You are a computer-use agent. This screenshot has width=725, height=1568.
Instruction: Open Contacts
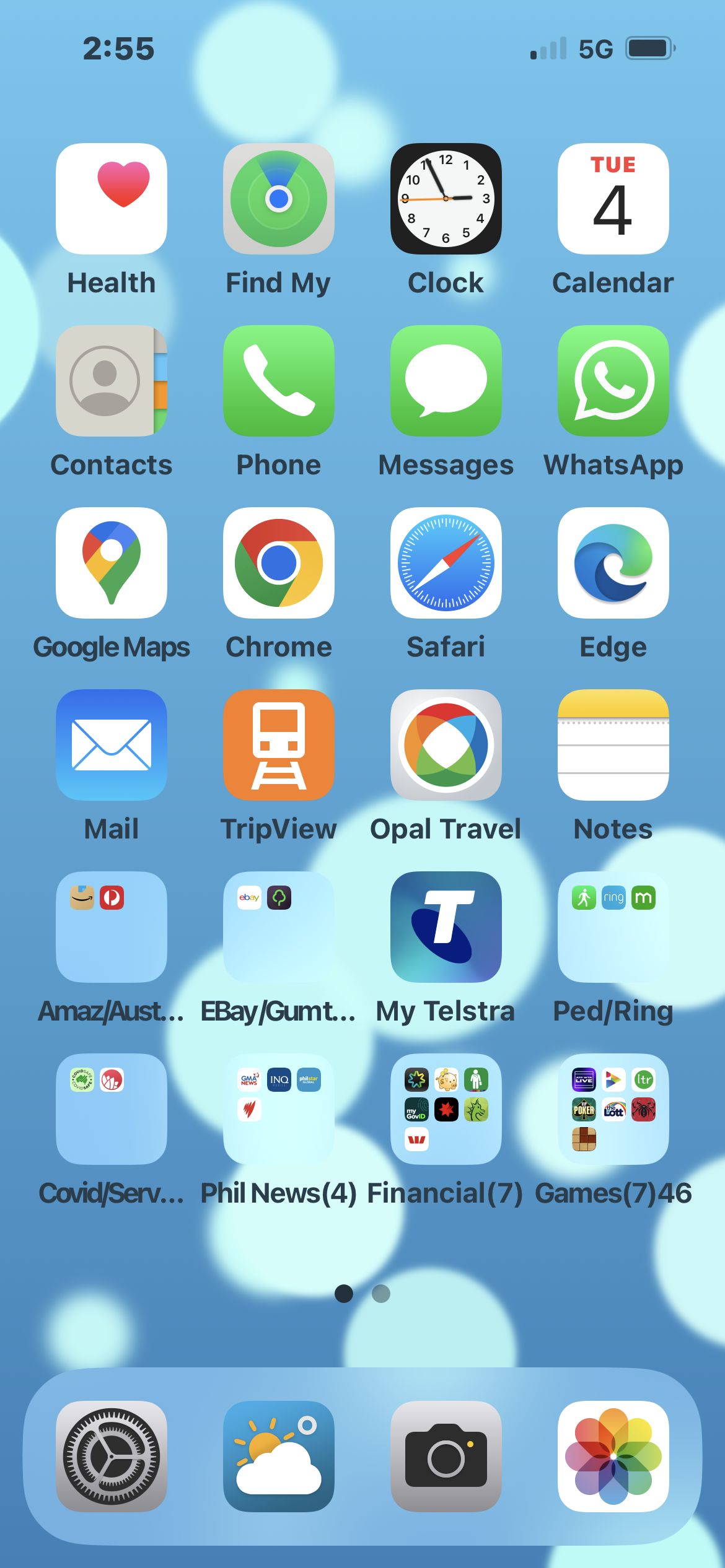tap(112, 381)
